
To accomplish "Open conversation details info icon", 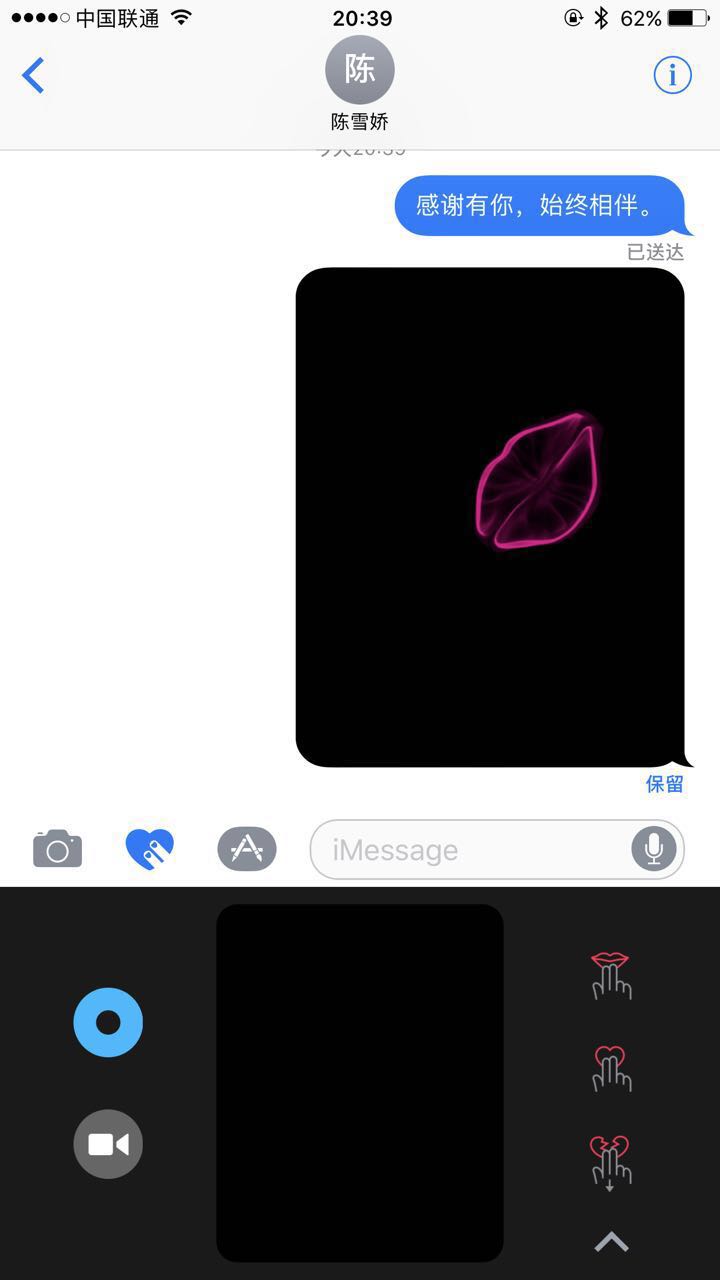I will pyautogui.click(x=672, y=75).
